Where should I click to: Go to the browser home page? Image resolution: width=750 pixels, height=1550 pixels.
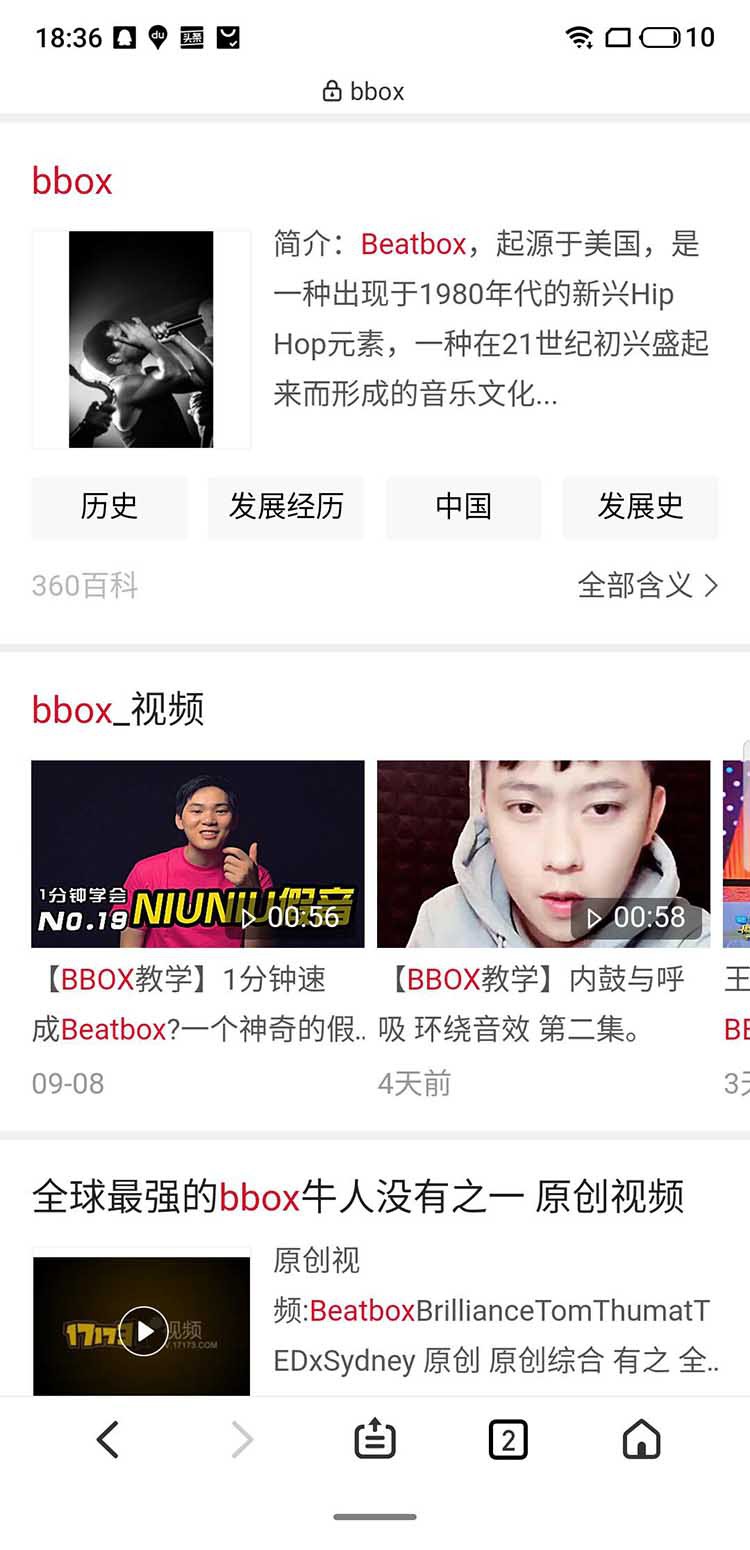tap(641, 1440)
